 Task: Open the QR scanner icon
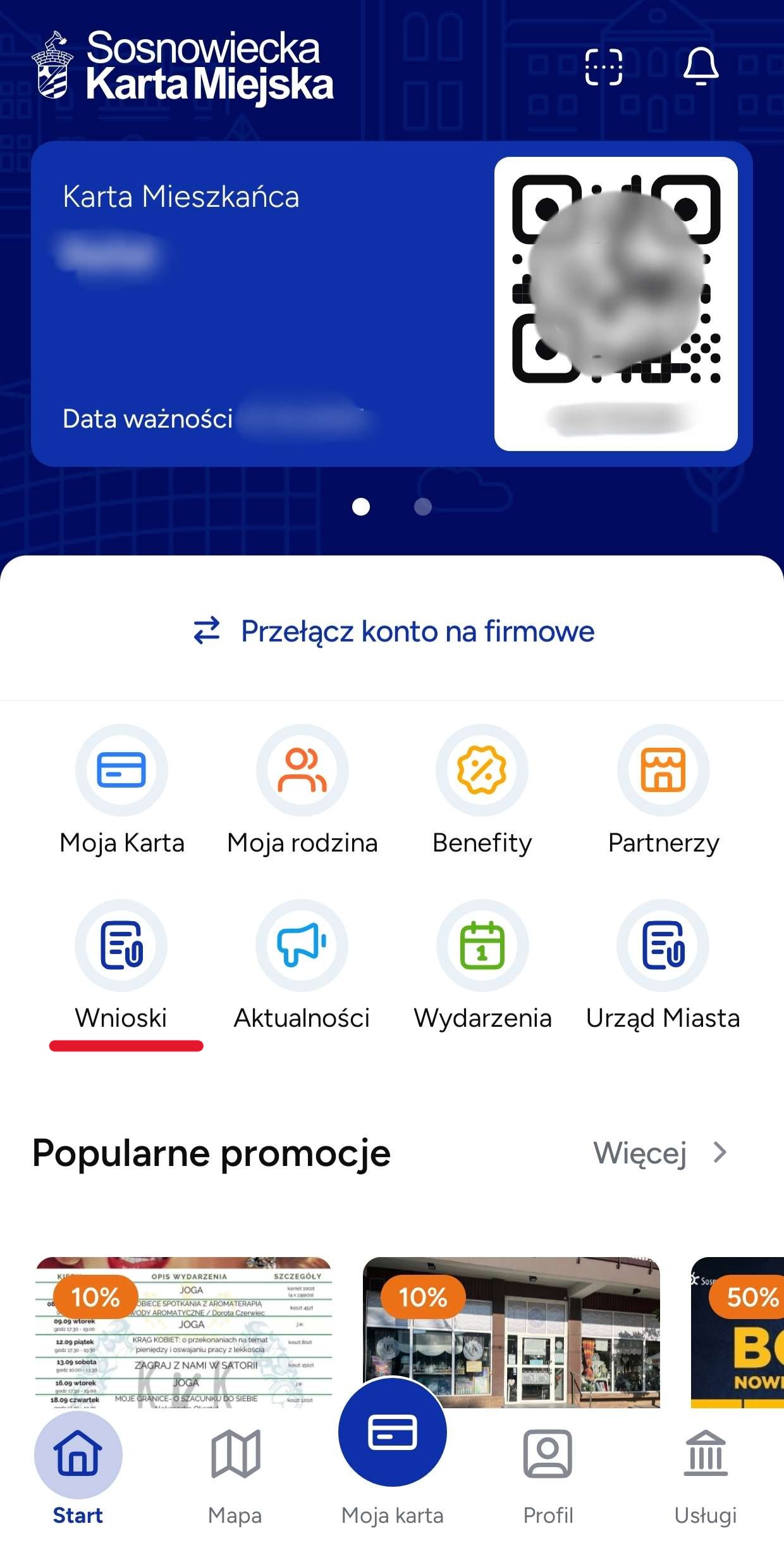pyautogui.click(x=603, y=66)
